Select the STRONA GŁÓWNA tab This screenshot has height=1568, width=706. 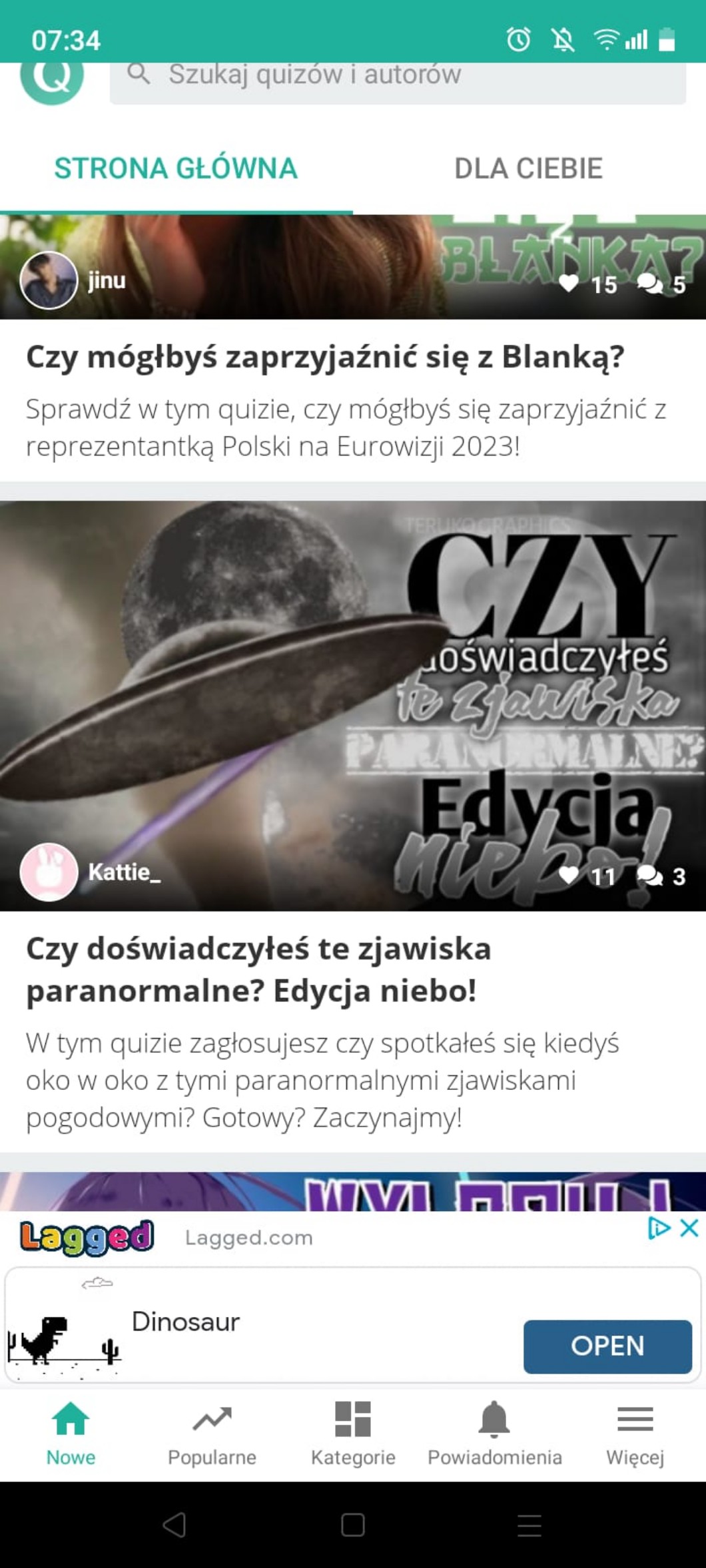pyautogui.click(x=176, y=168)
